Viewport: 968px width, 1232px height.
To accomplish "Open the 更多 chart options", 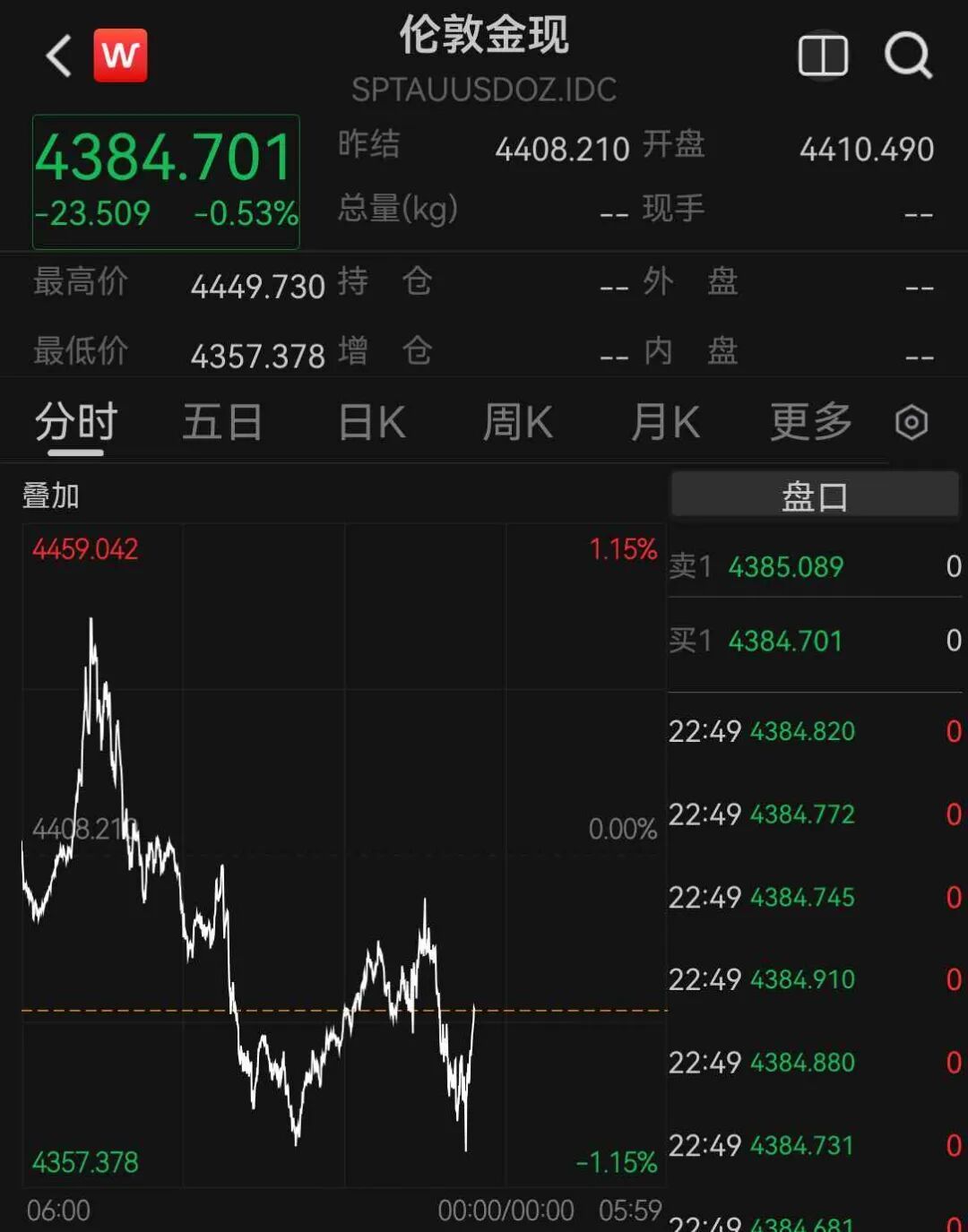I will click(811, 422).
